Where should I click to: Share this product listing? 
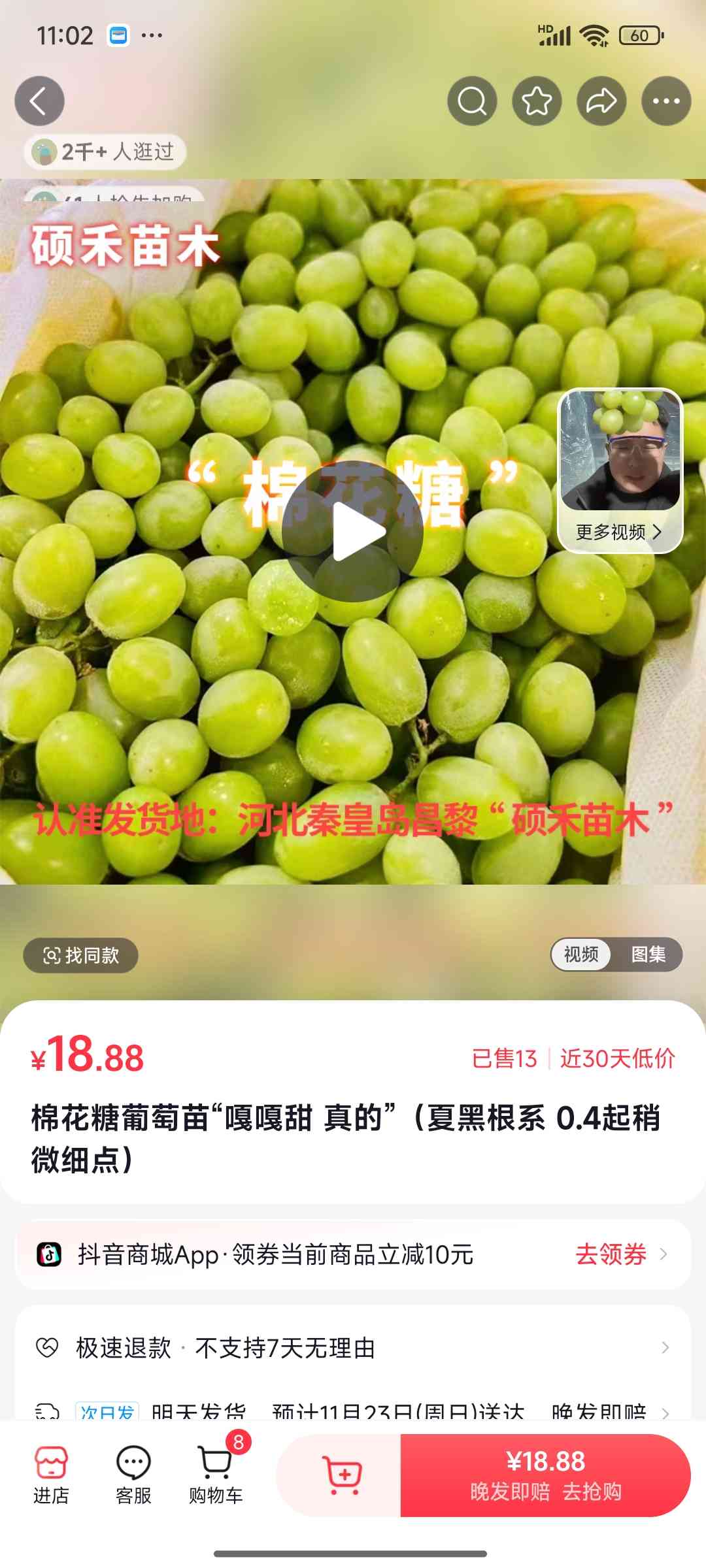coord(601,101)
